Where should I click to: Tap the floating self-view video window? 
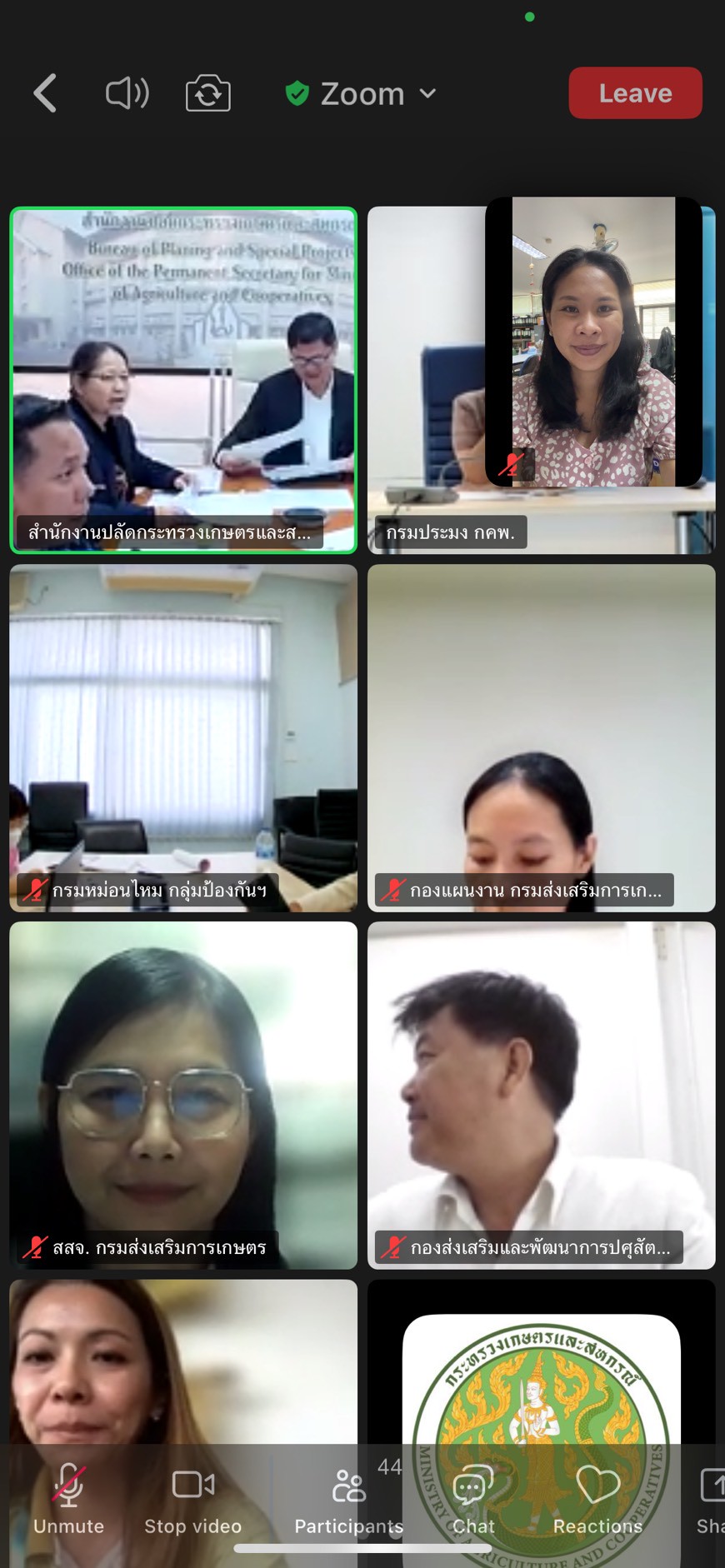[x=593, y=342]
